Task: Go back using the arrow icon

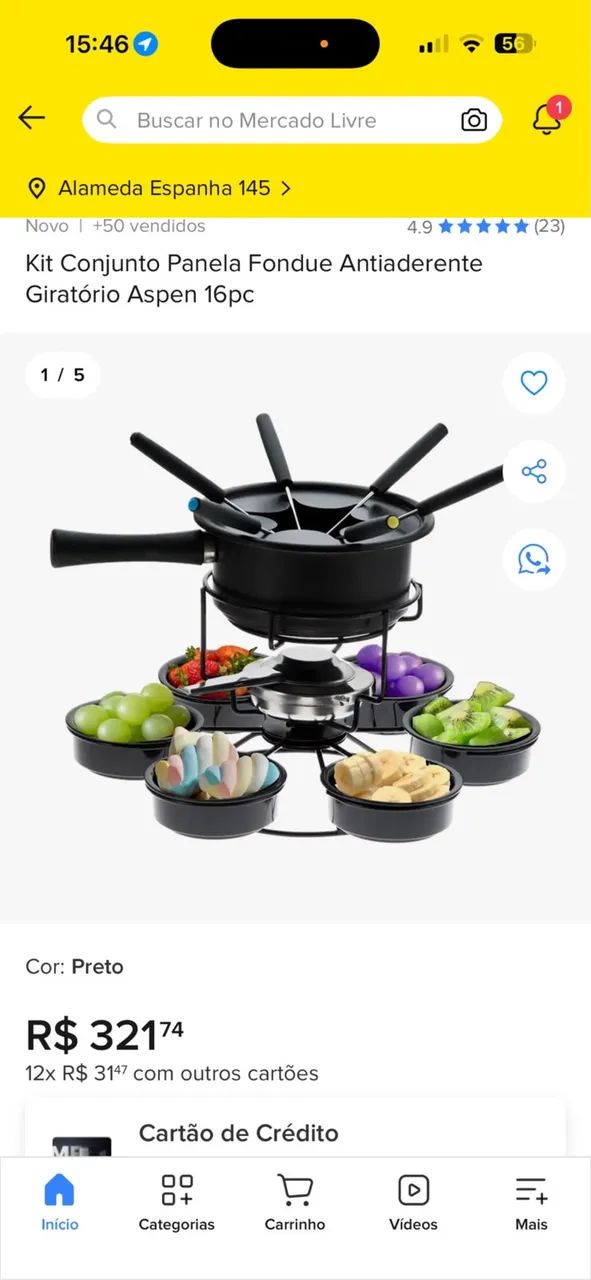Action: (32, 118)
